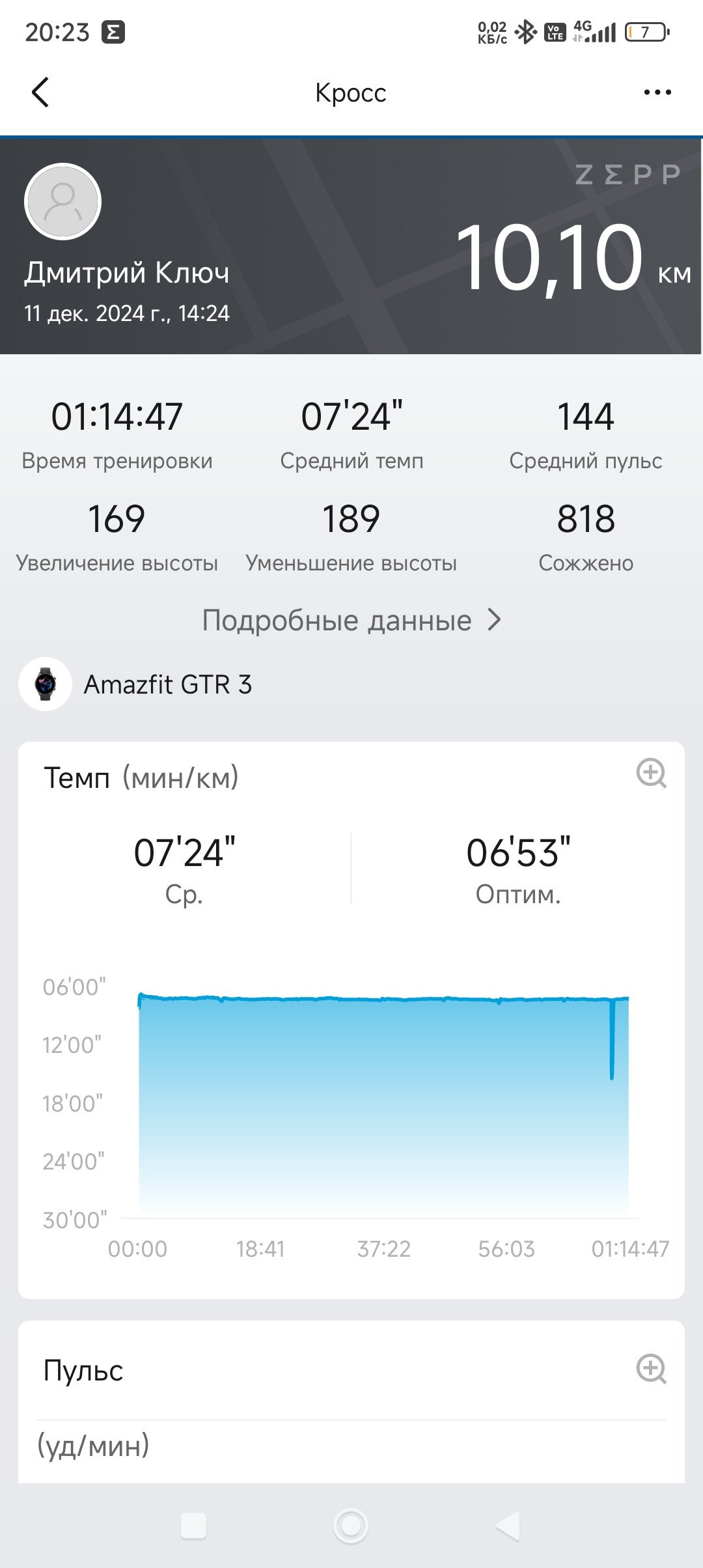Open recent apps via square button
703x1568 pixels.
tap(193, 1526)
